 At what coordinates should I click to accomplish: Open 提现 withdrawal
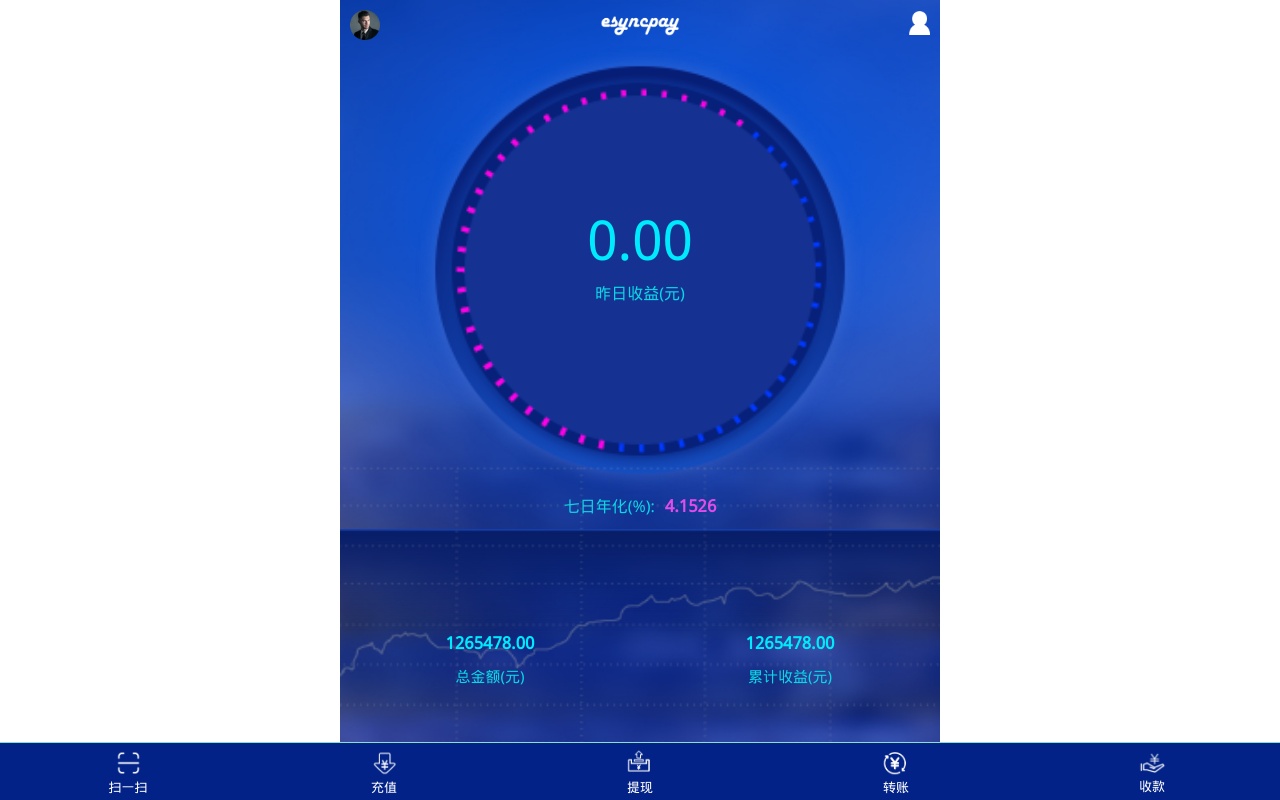click(640, 772)
